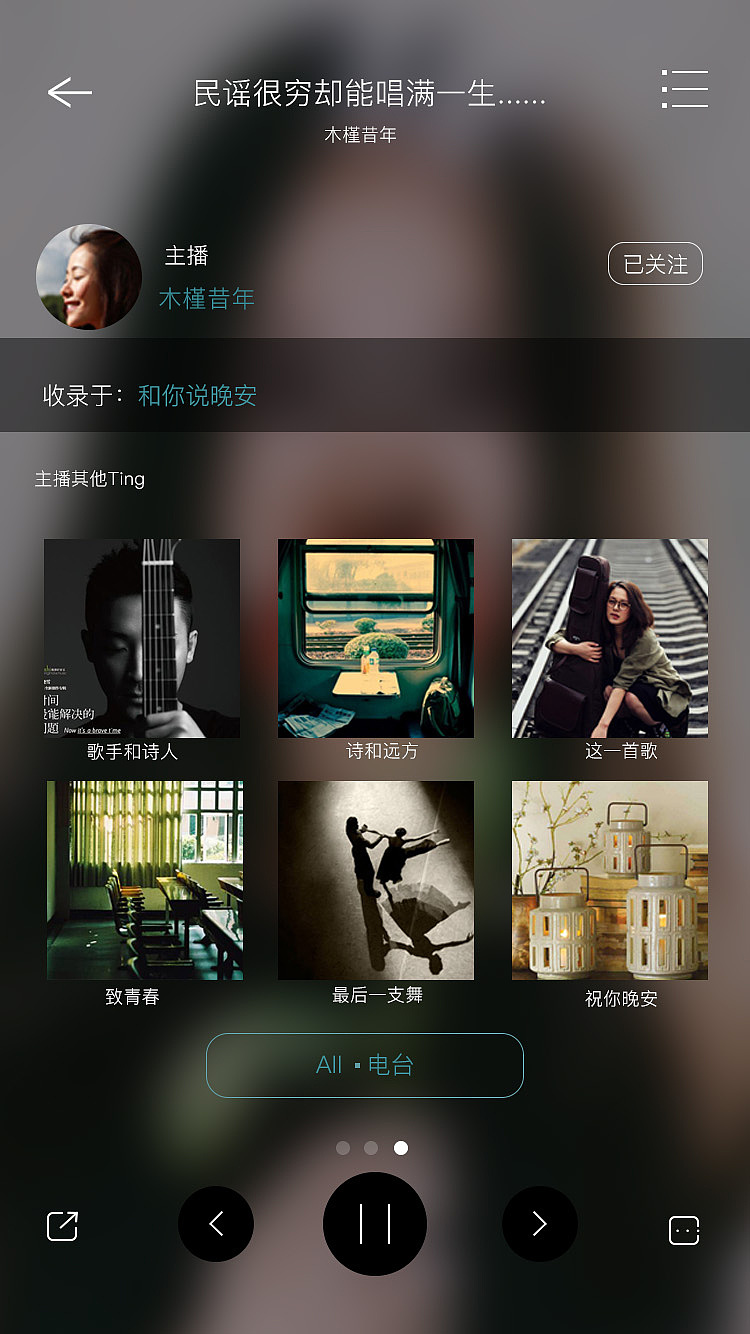Open the 致青春 album tile
Screen dimensions: 750x1334
pyautogui.click(x=144, y=880)
